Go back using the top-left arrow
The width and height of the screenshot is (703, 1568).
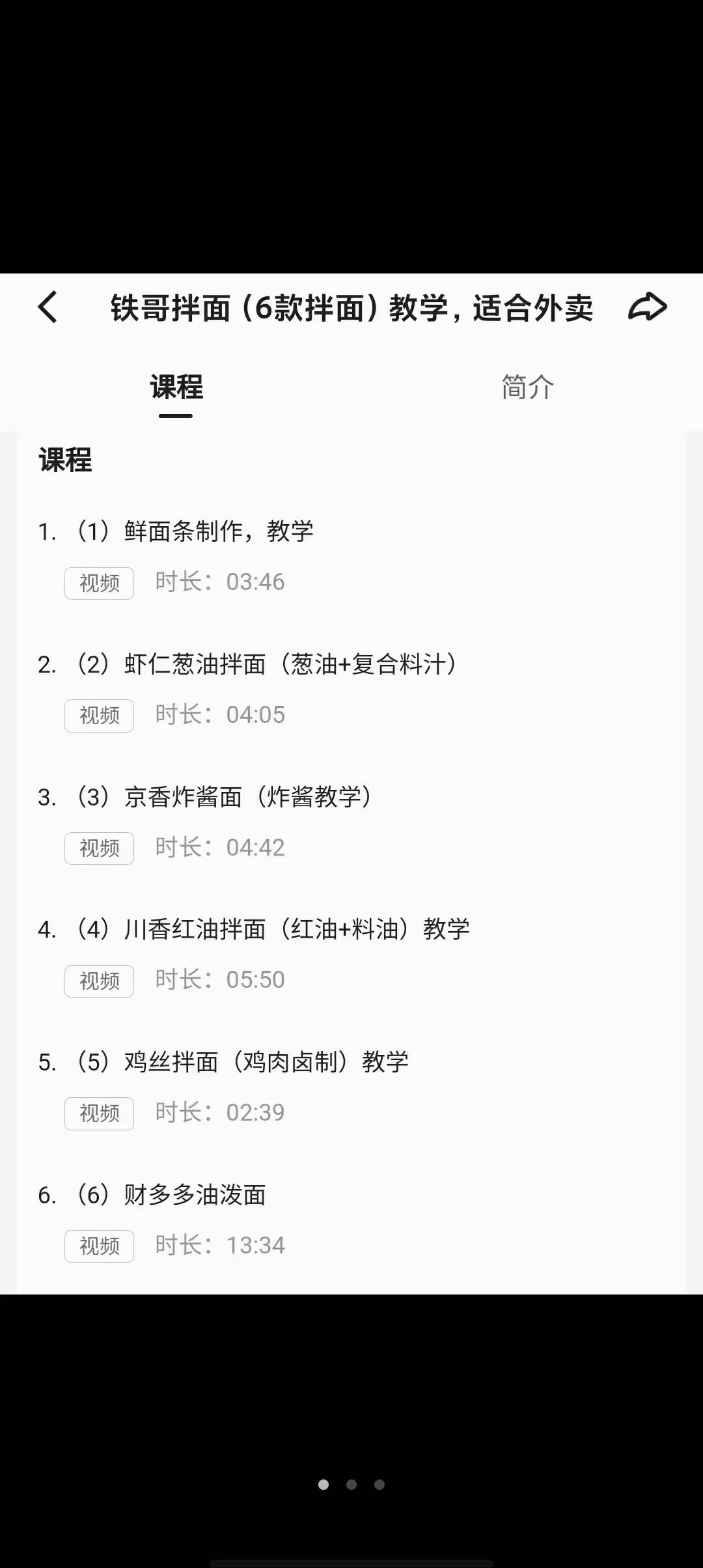[48, 307]
